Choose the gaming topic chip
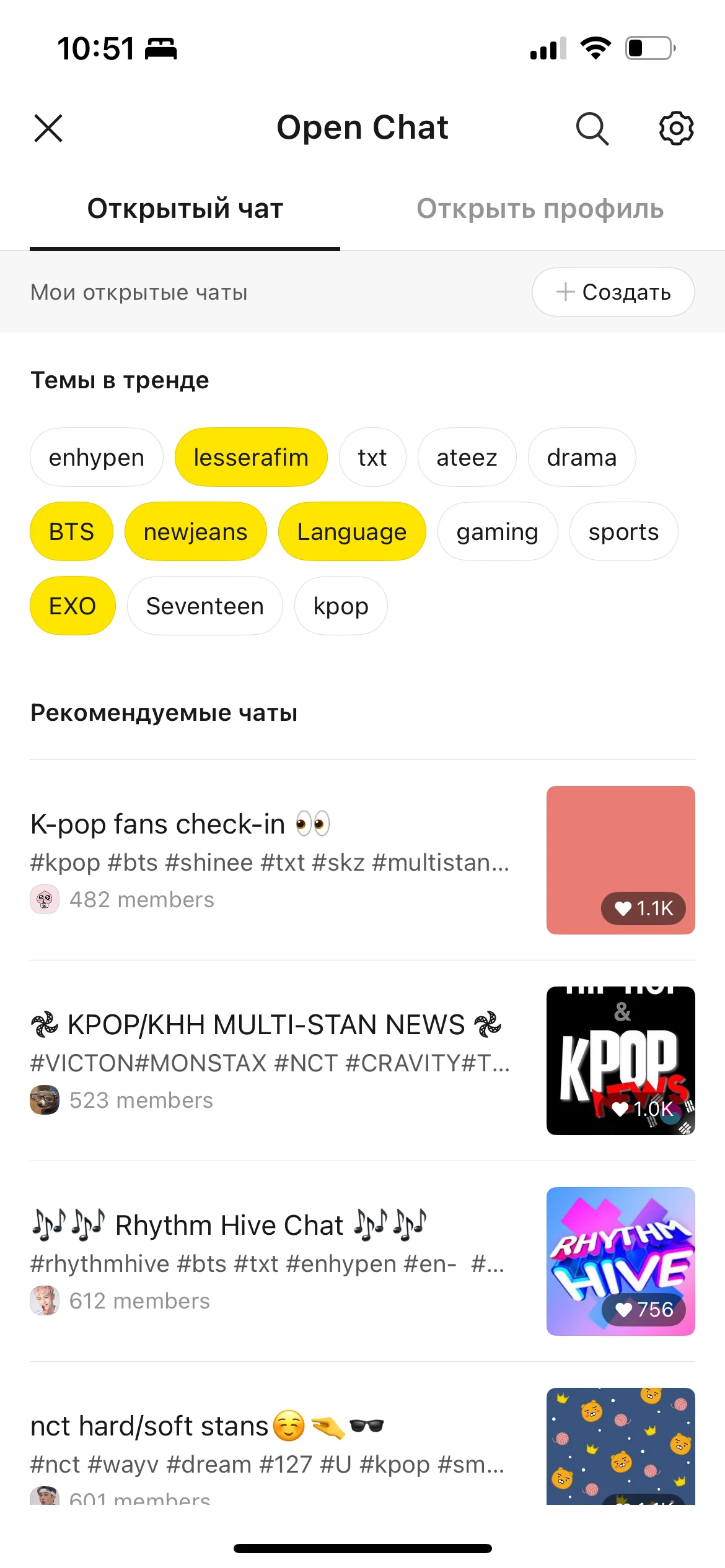This screenshot has height=1568, width=725. tap(497, 532)
